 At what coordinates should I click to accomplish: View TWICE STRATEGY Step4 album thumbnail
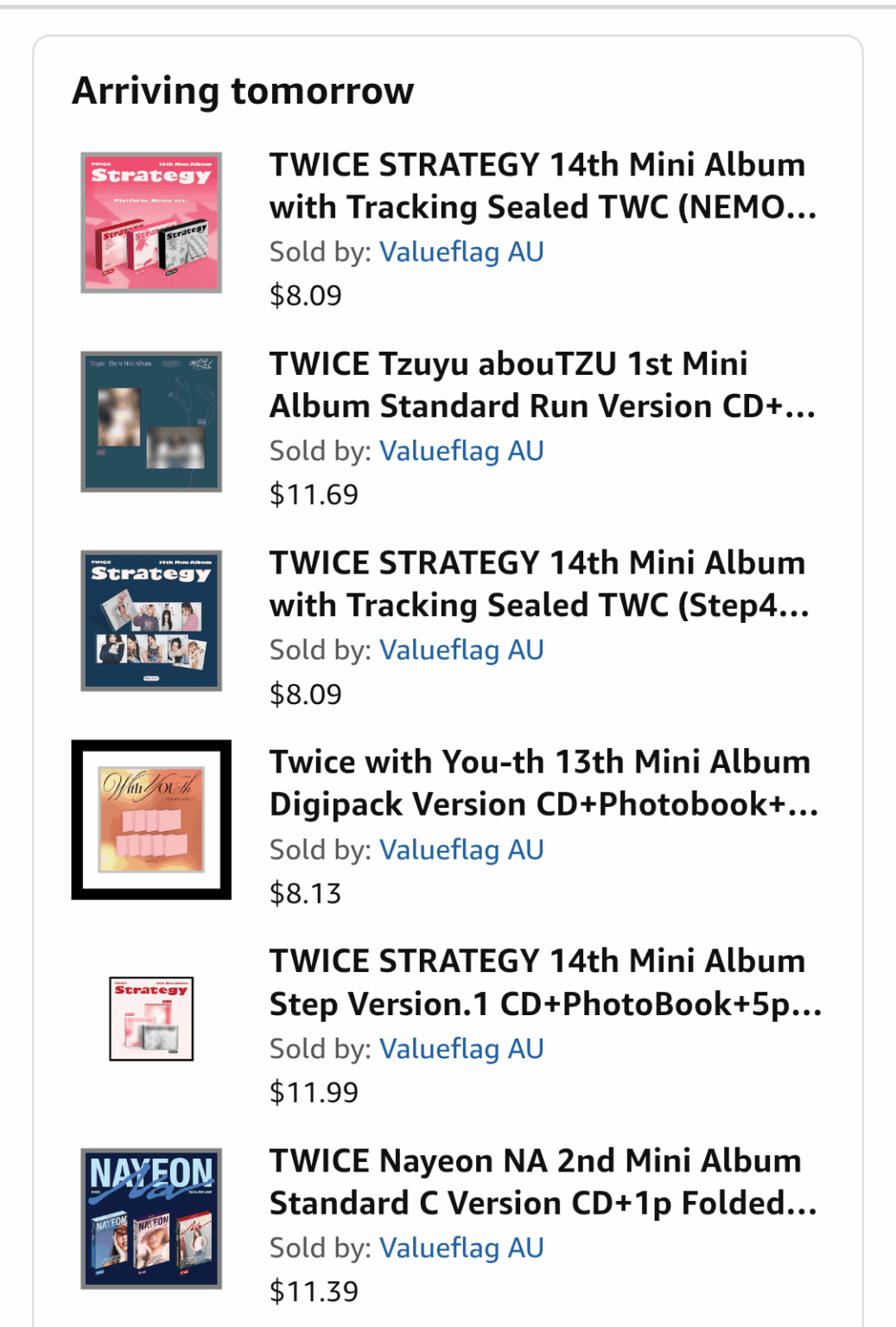tap(151, 620)
